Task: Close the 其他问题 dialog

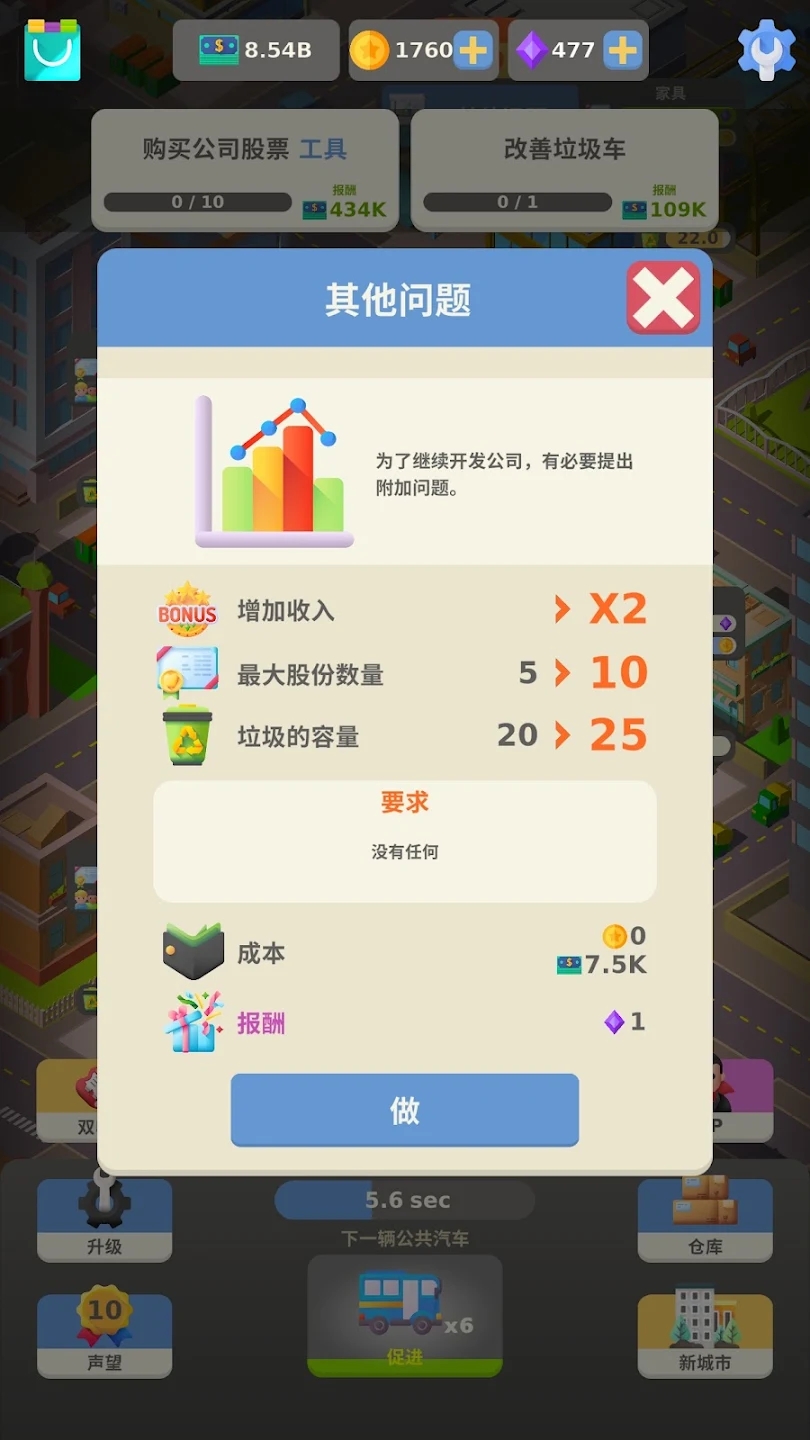Action: (662, 297)
